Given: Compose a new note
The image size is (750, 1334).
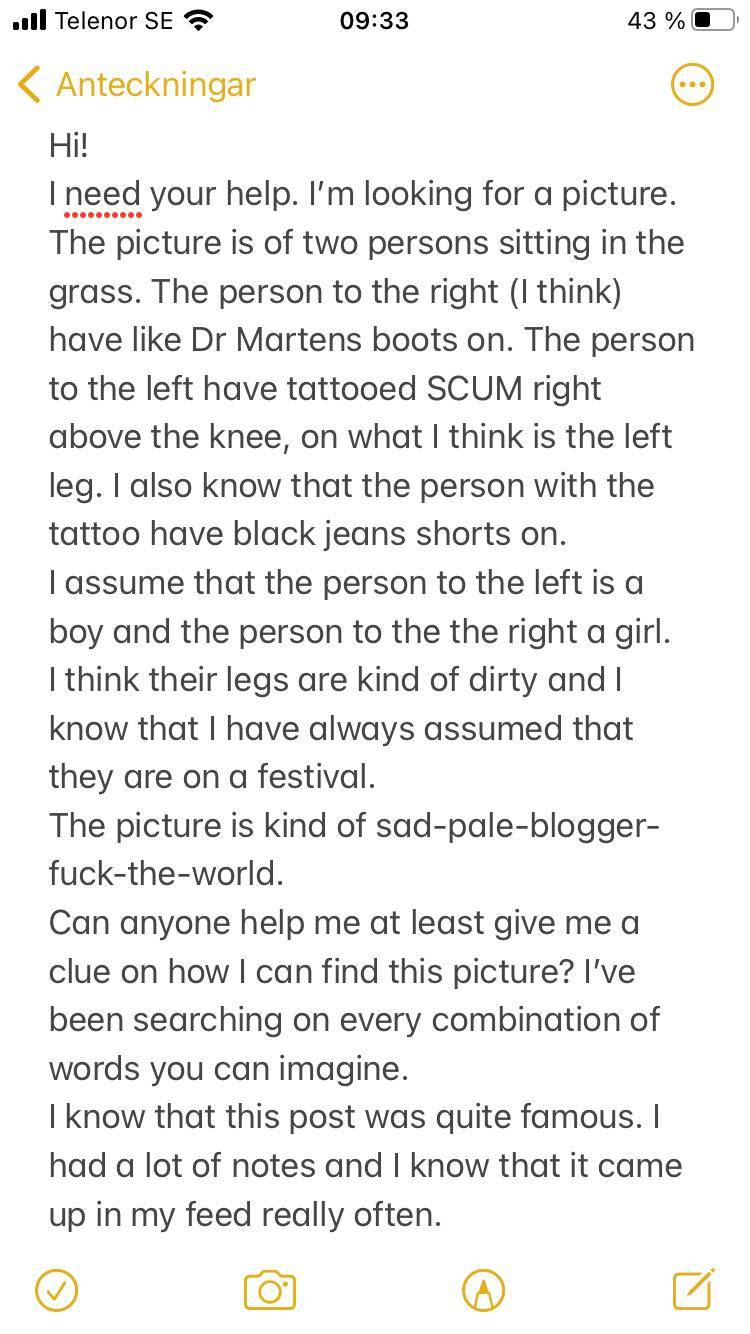Looking at the screenshot, I should (694, 1289).
